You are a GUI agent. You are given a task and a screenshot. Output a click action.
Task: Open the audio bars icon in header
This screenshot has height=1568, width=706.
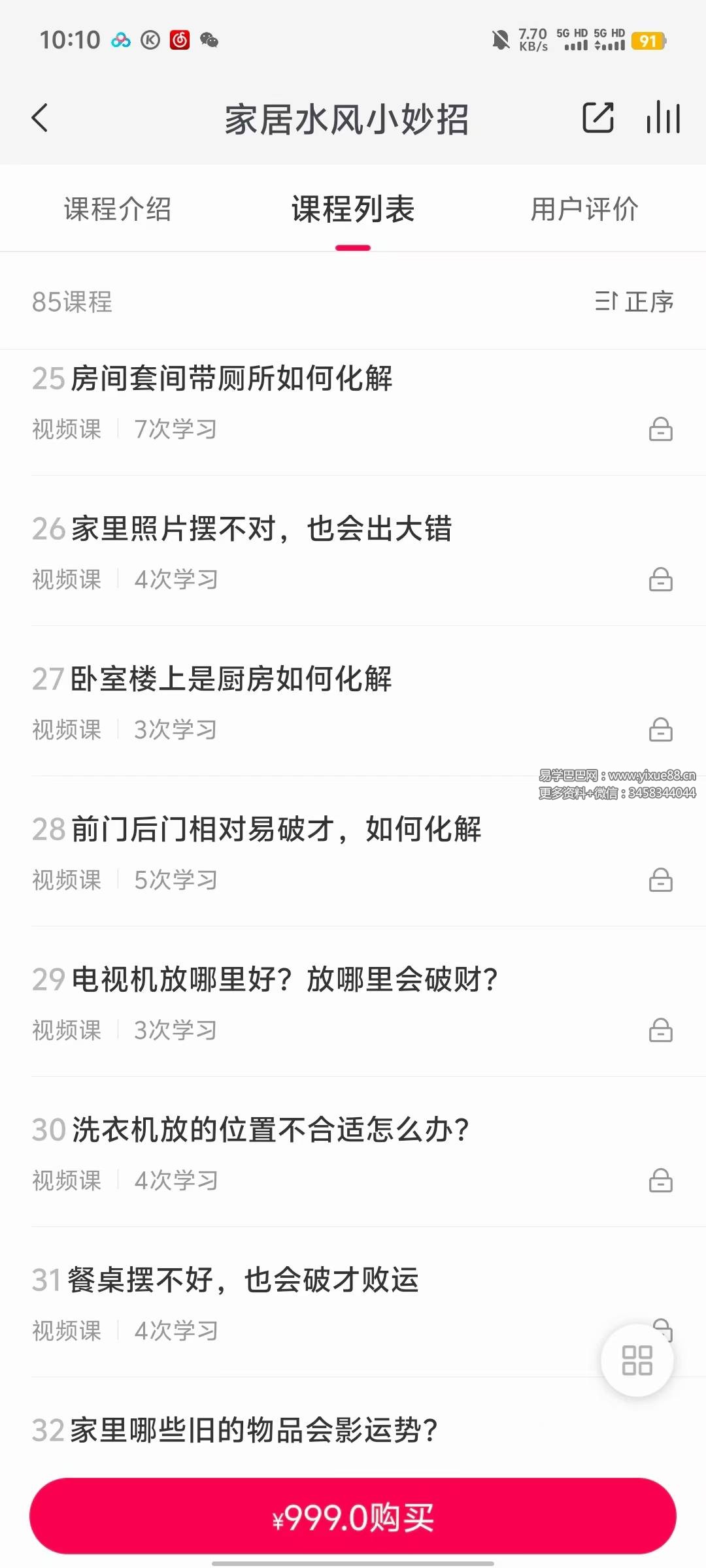pos(663,118)
